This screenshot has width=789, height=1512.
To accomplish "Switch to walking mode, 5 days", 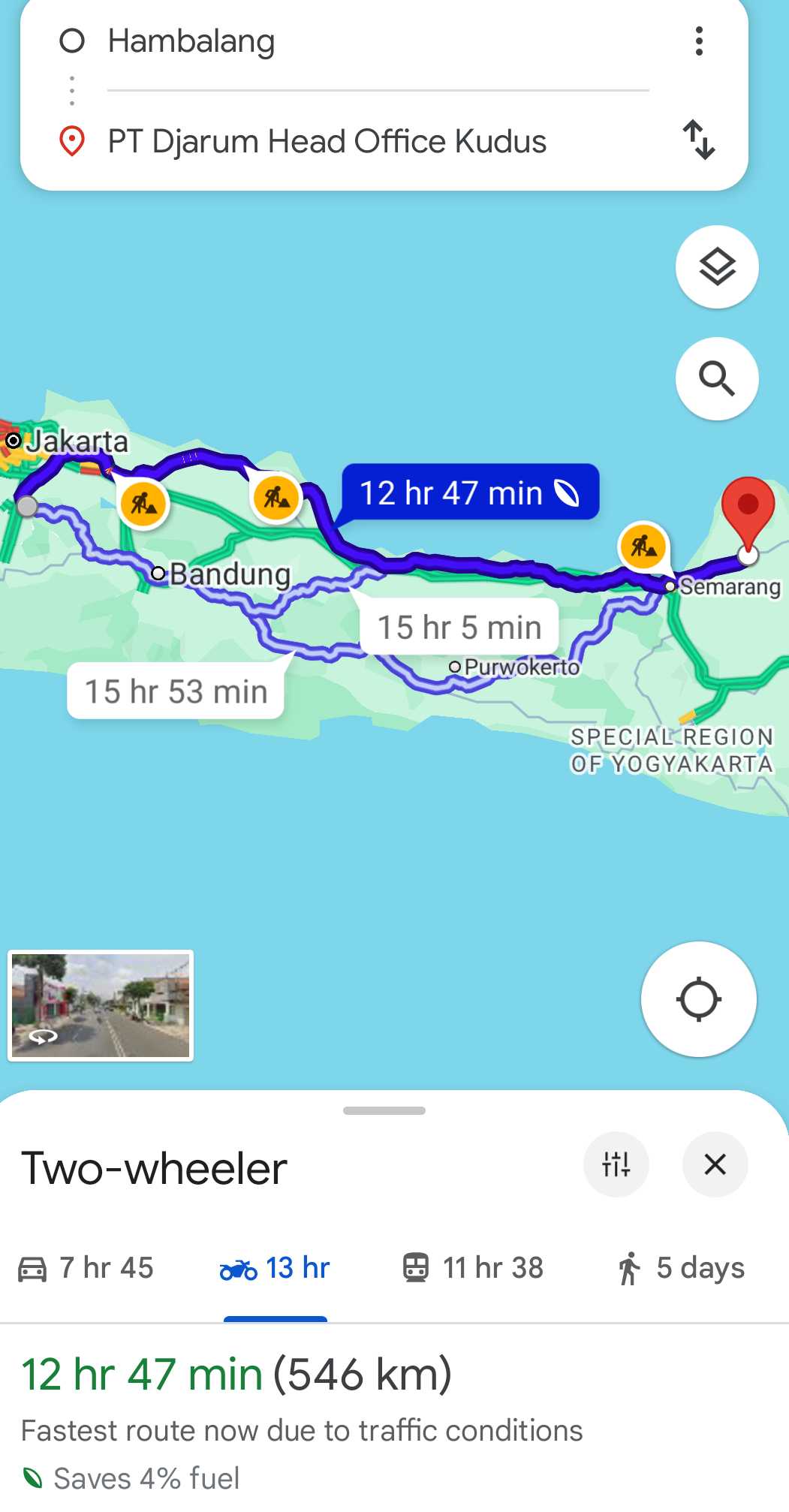I will pyautogui.click(x=681, y=1268).
